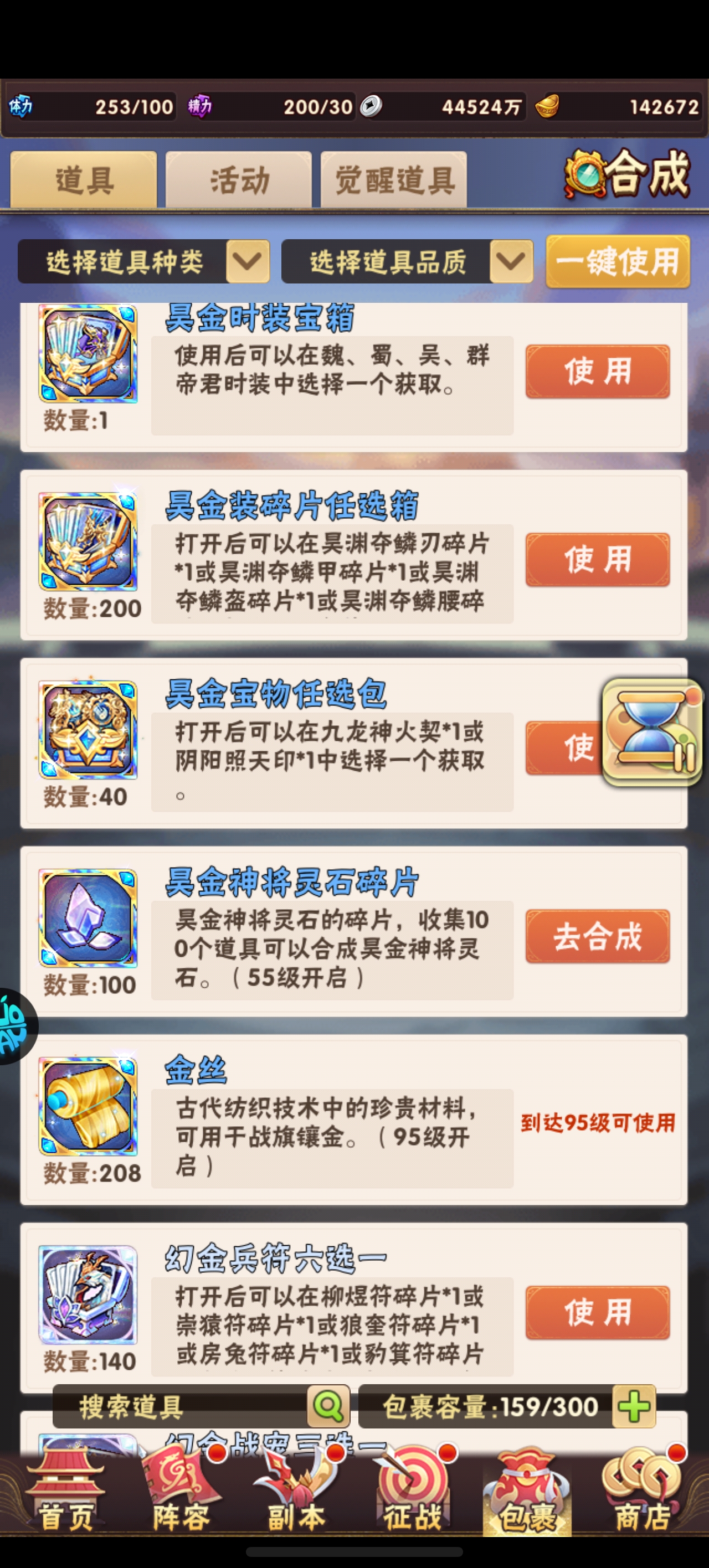Tap the green search magnifier button

[x=328, y=1406]
